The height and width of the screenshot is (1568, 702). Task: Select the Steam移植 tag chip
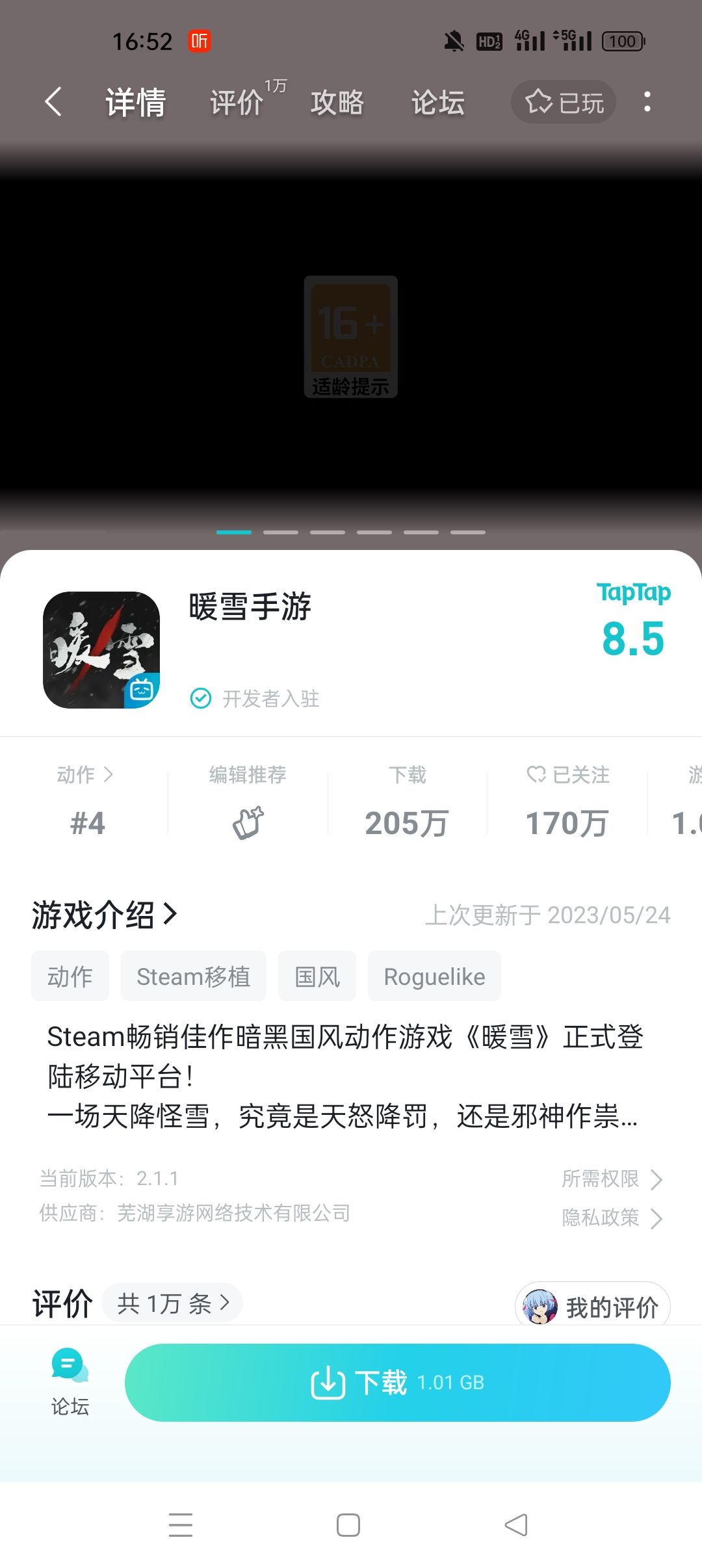coord(194,976)
